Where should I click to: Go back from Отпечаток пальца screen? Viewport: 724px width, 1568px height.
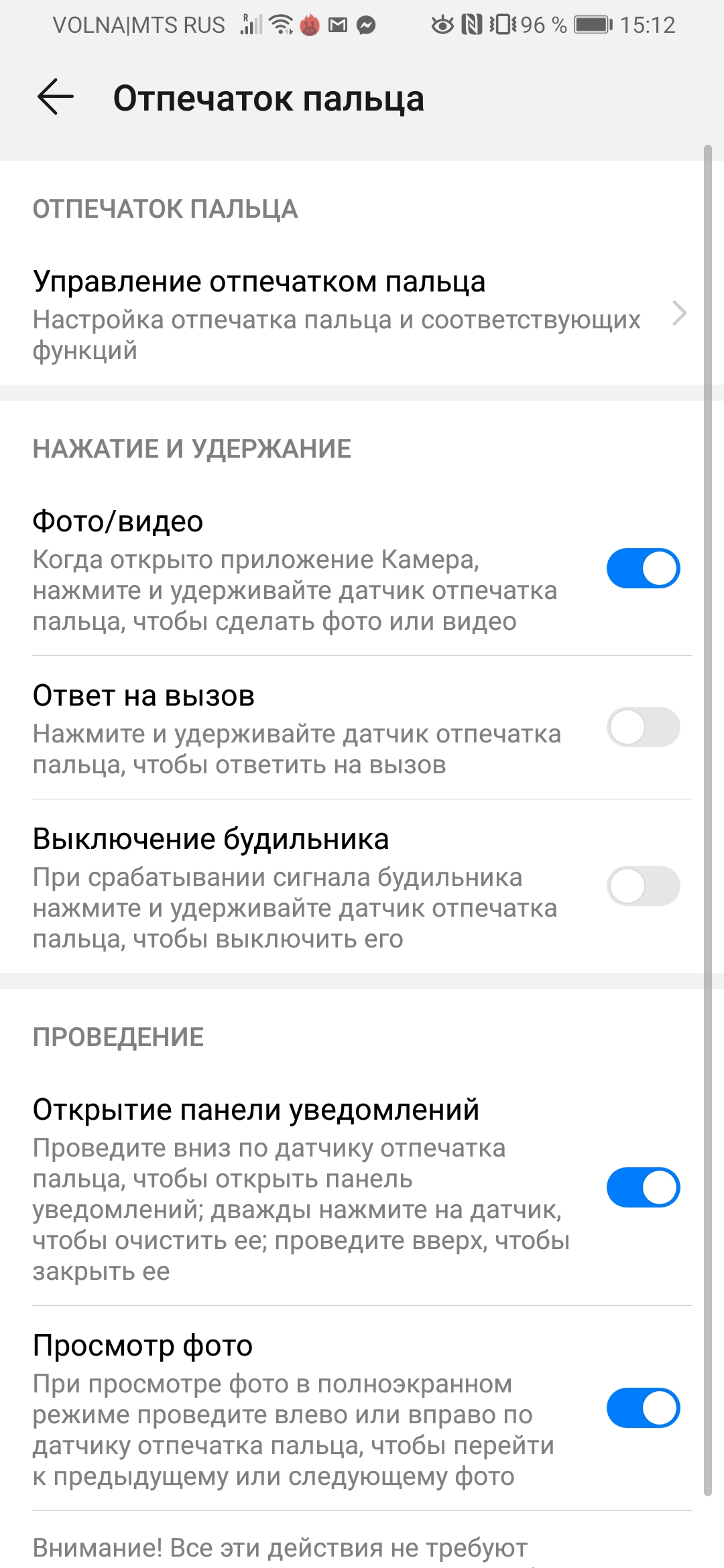[x=55, y=97]
